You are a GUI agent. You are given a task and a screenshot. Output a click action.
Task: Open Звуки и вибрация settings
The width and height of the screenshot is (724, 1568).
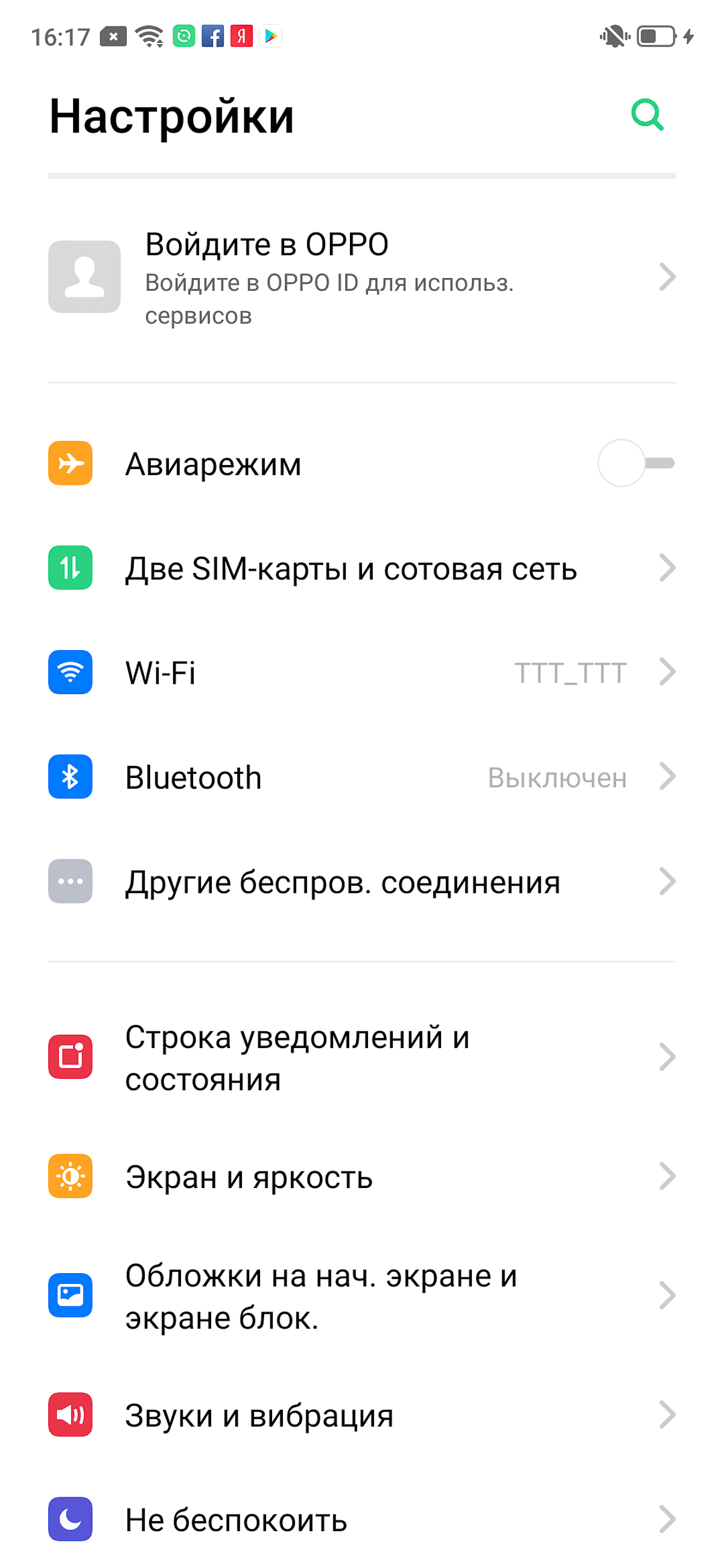(361, 1415)
